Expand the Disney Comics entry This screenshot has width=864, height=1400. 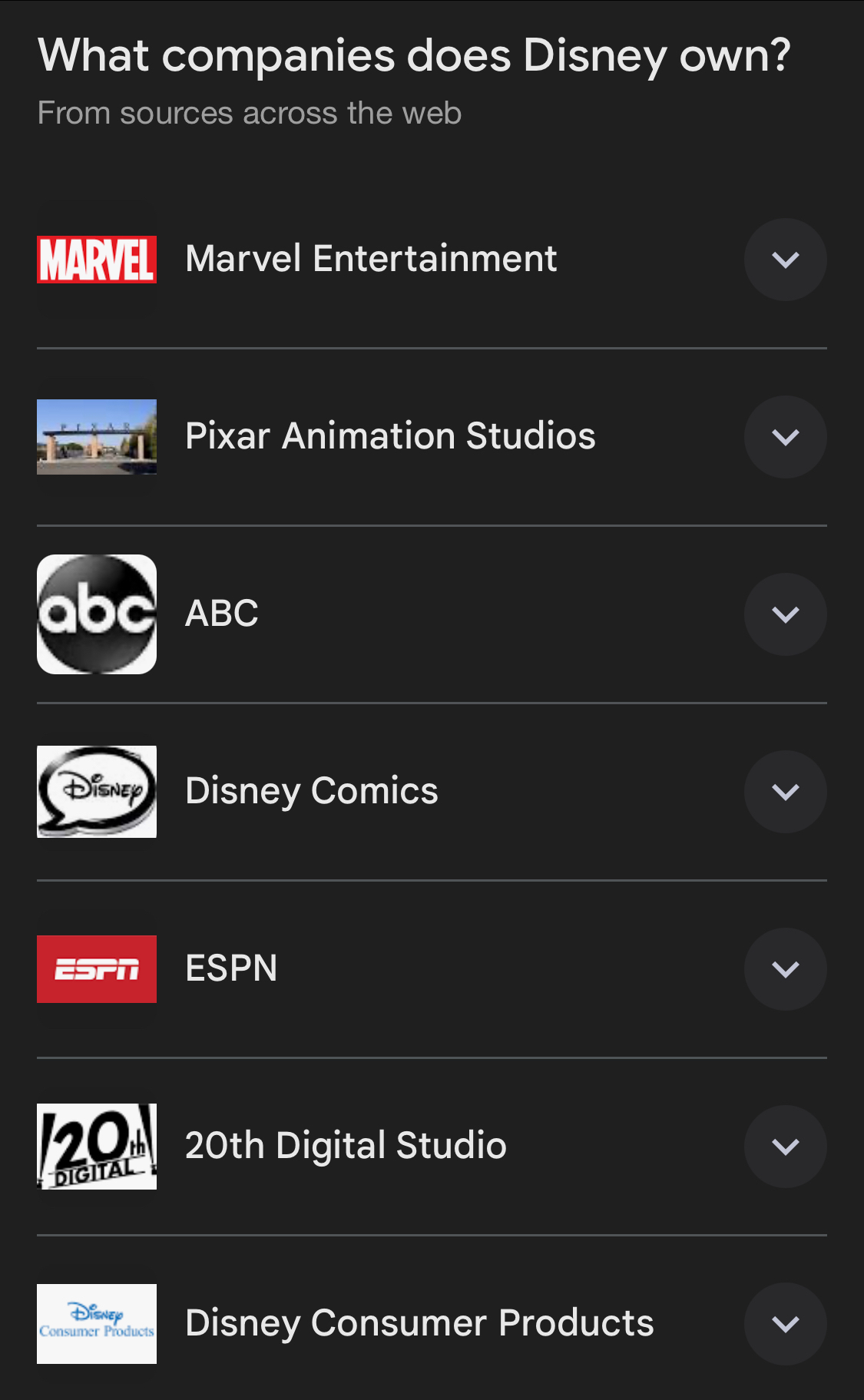pos(785,792)
